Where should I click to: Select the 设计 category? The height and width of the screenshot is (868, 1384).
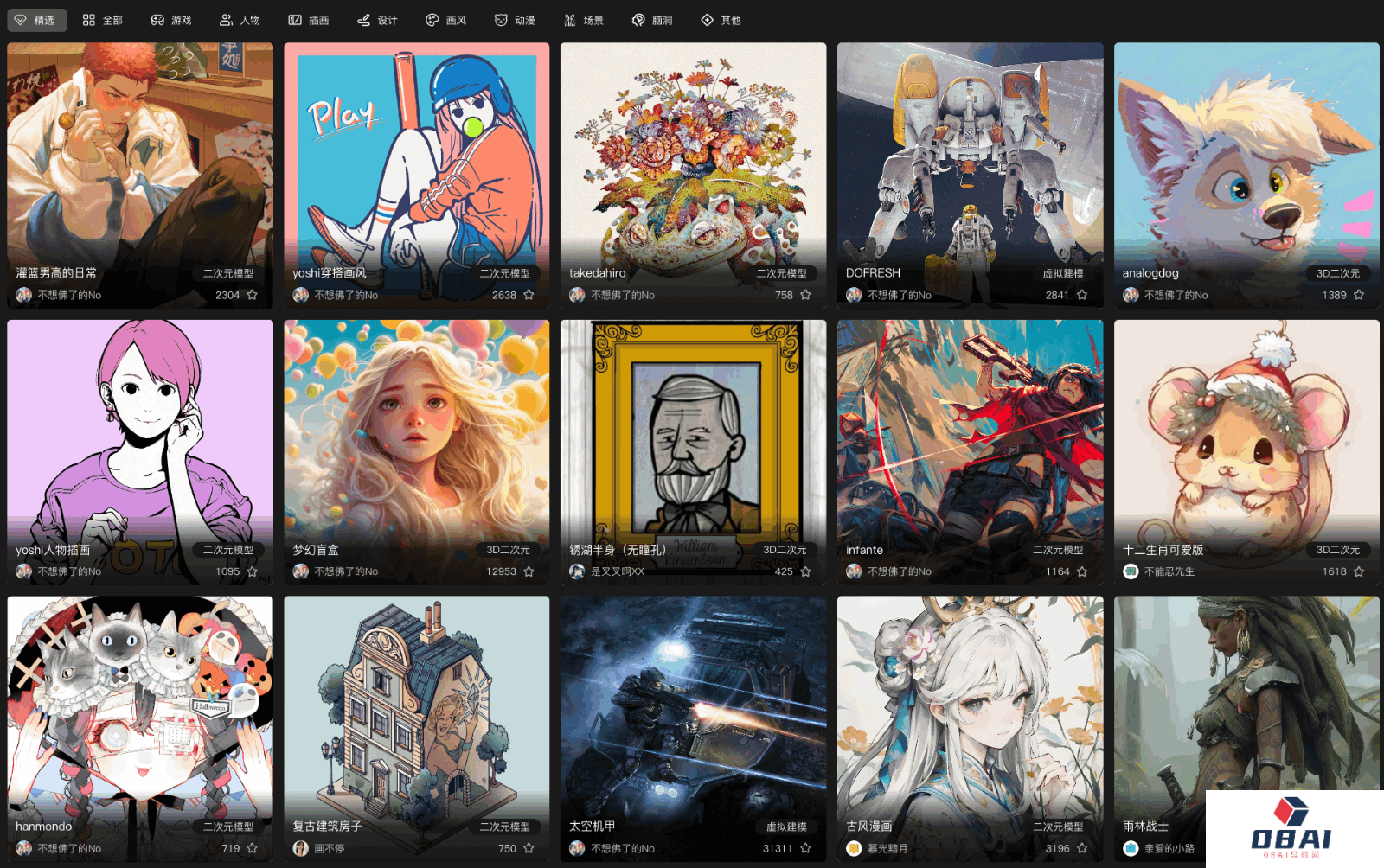(377, 20)
